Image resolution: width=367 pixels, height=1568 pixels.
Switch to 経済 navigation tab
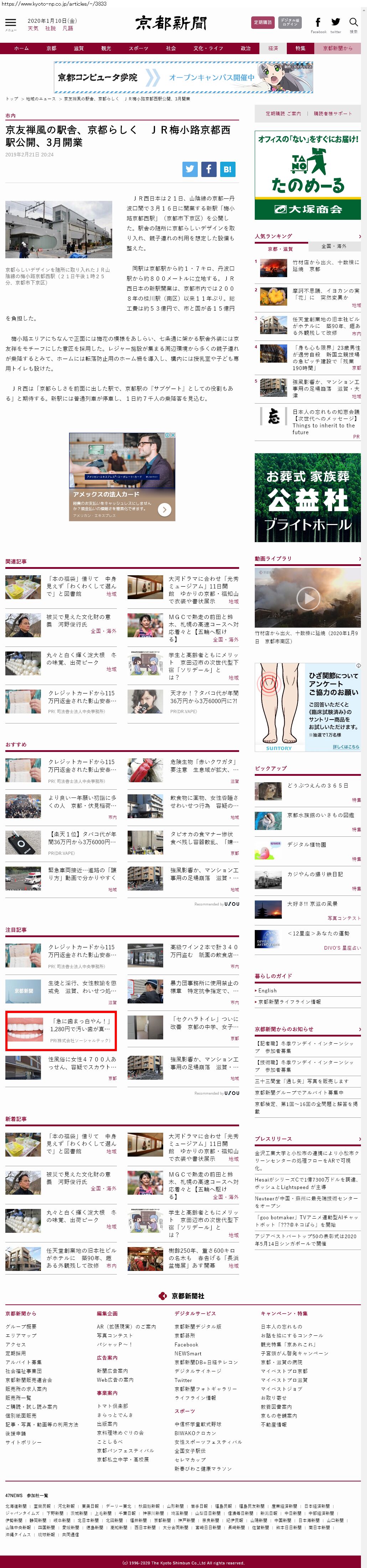[273, 48]
